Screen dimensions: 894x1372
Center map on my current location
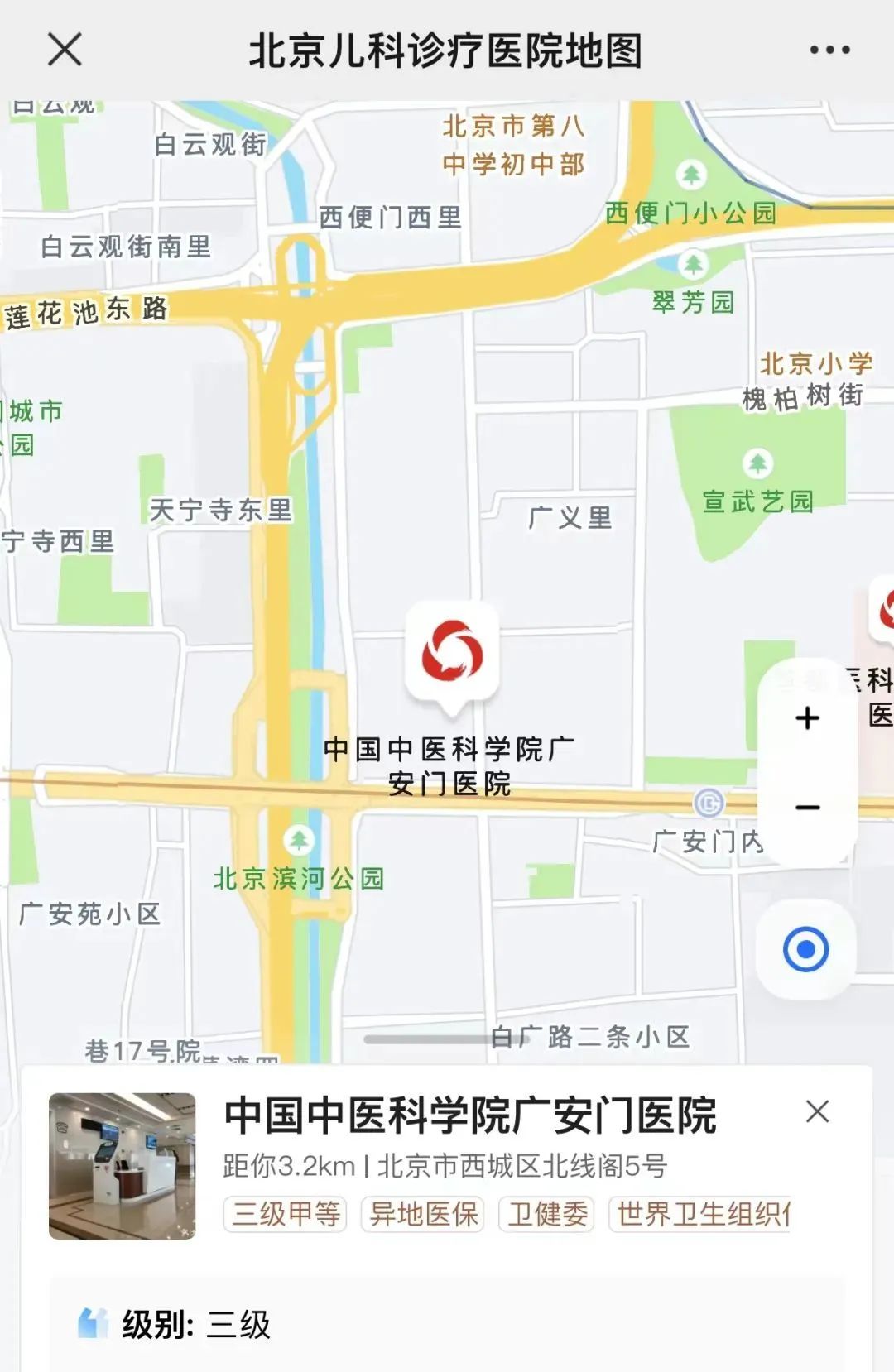805,949
